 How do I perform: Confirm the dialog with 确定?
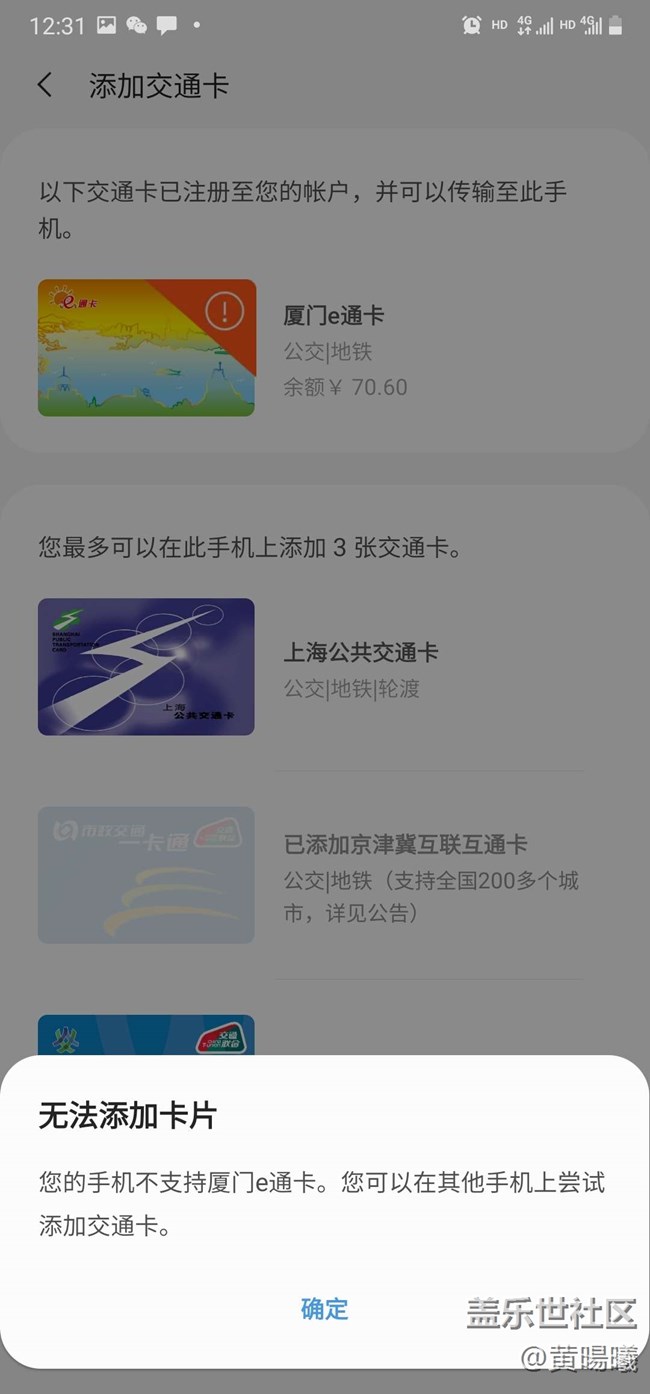[324, 1309]
